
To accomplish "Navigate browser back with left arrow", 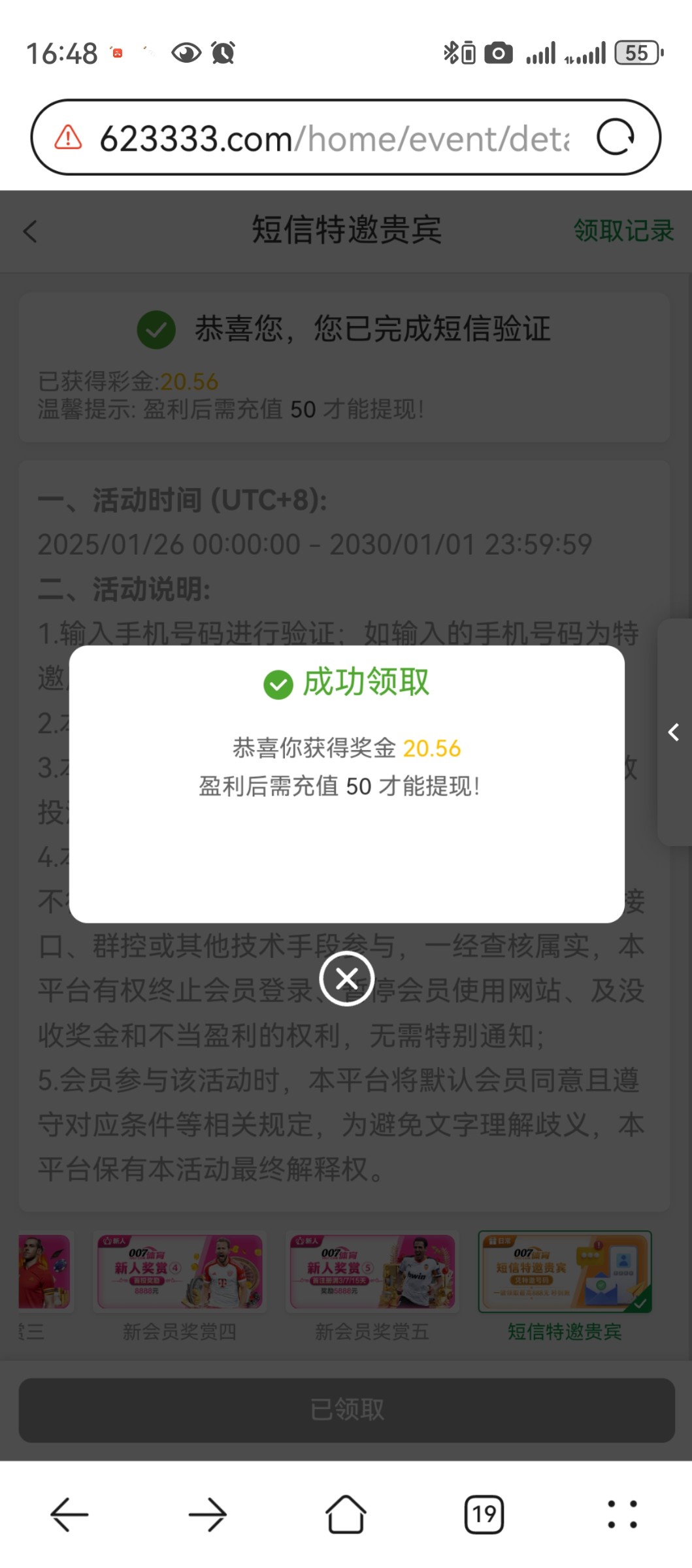I will [69, 1514].
